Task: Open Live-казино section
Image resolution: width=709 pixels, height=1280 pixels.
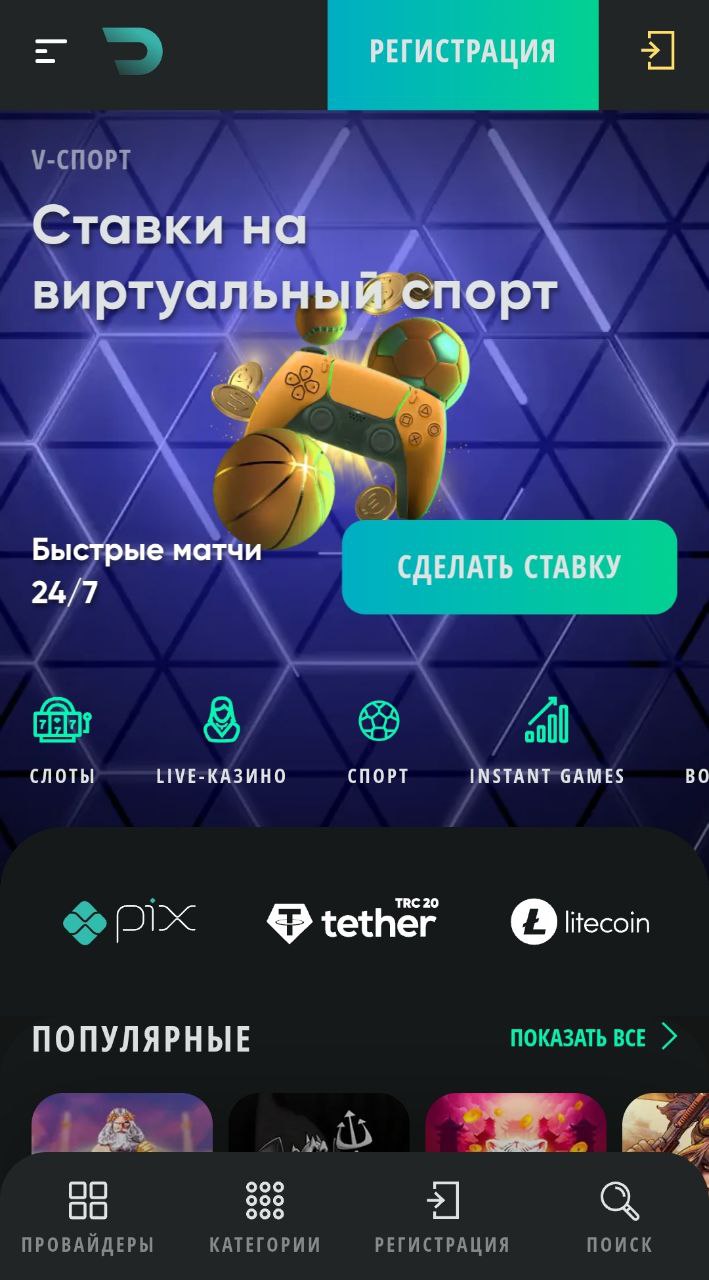Action: (222, 740)
